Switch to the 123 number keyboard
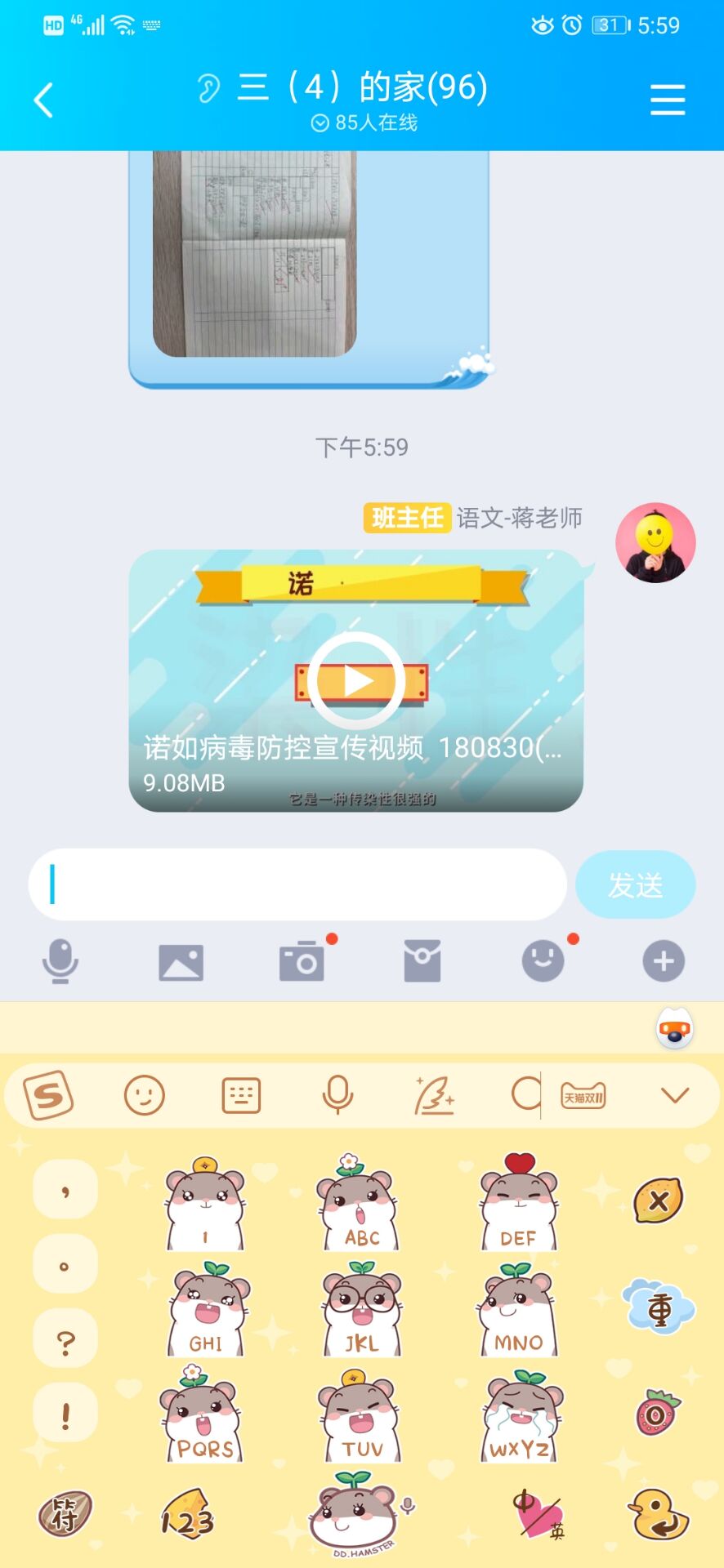Screen dimensions: 724x1568 pos(188,1516)
